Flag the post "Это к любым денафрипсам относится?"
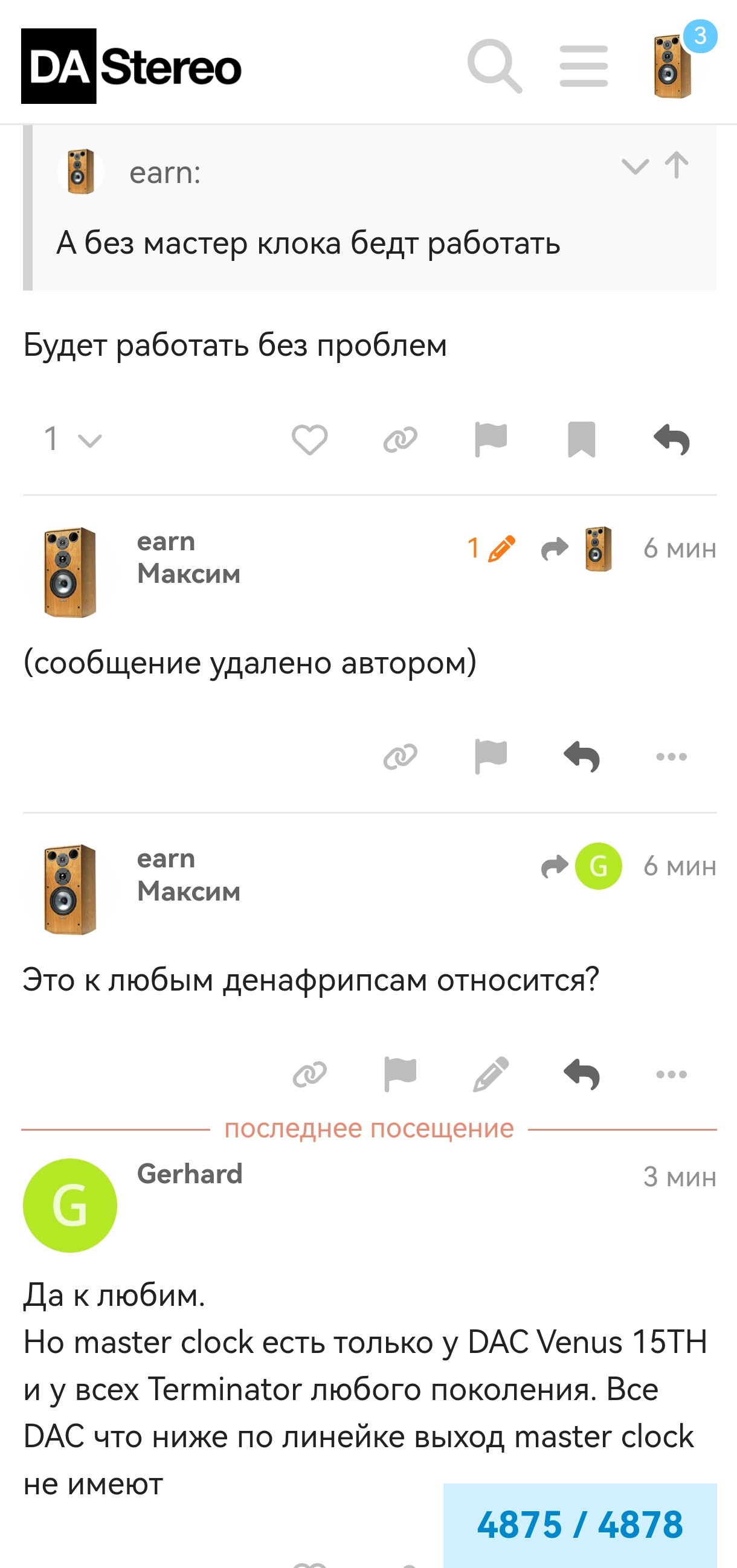 tap(400, 1075)
